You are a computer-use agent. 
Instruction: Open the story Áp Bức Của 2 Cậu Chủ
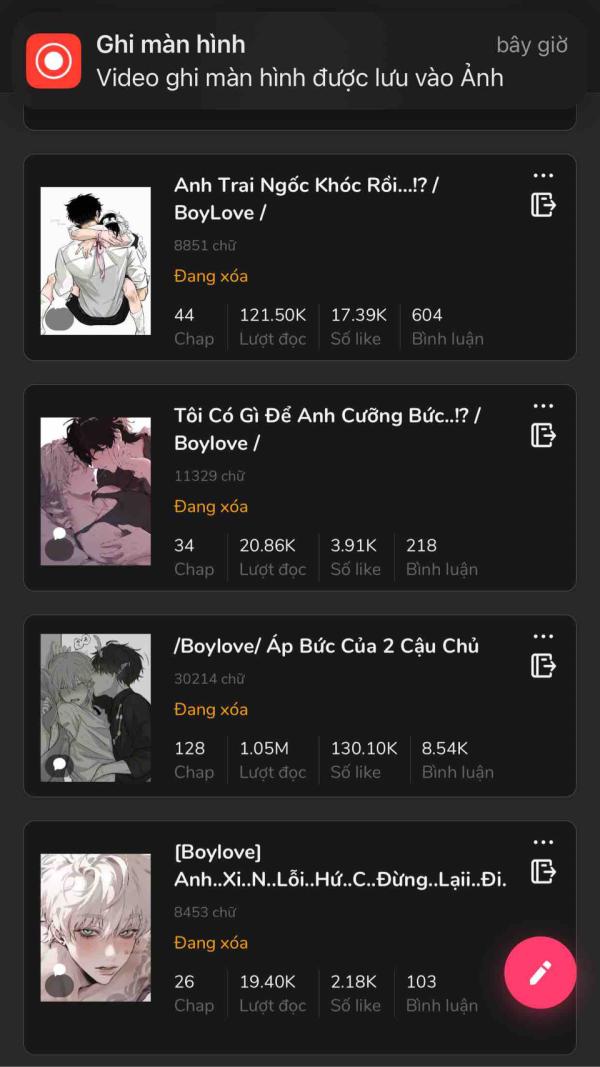tap(326, 646)
